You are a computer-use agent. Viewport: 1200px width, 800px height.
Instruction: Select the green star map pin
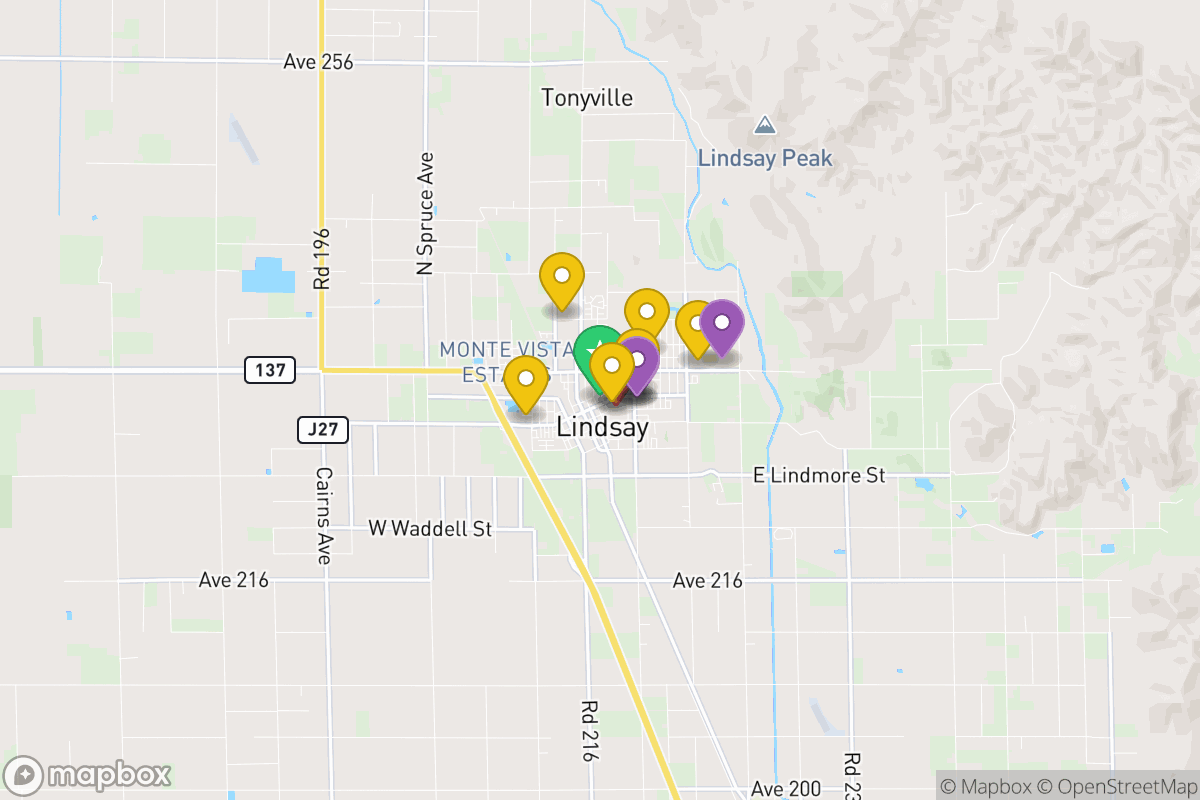click(590, 349)
